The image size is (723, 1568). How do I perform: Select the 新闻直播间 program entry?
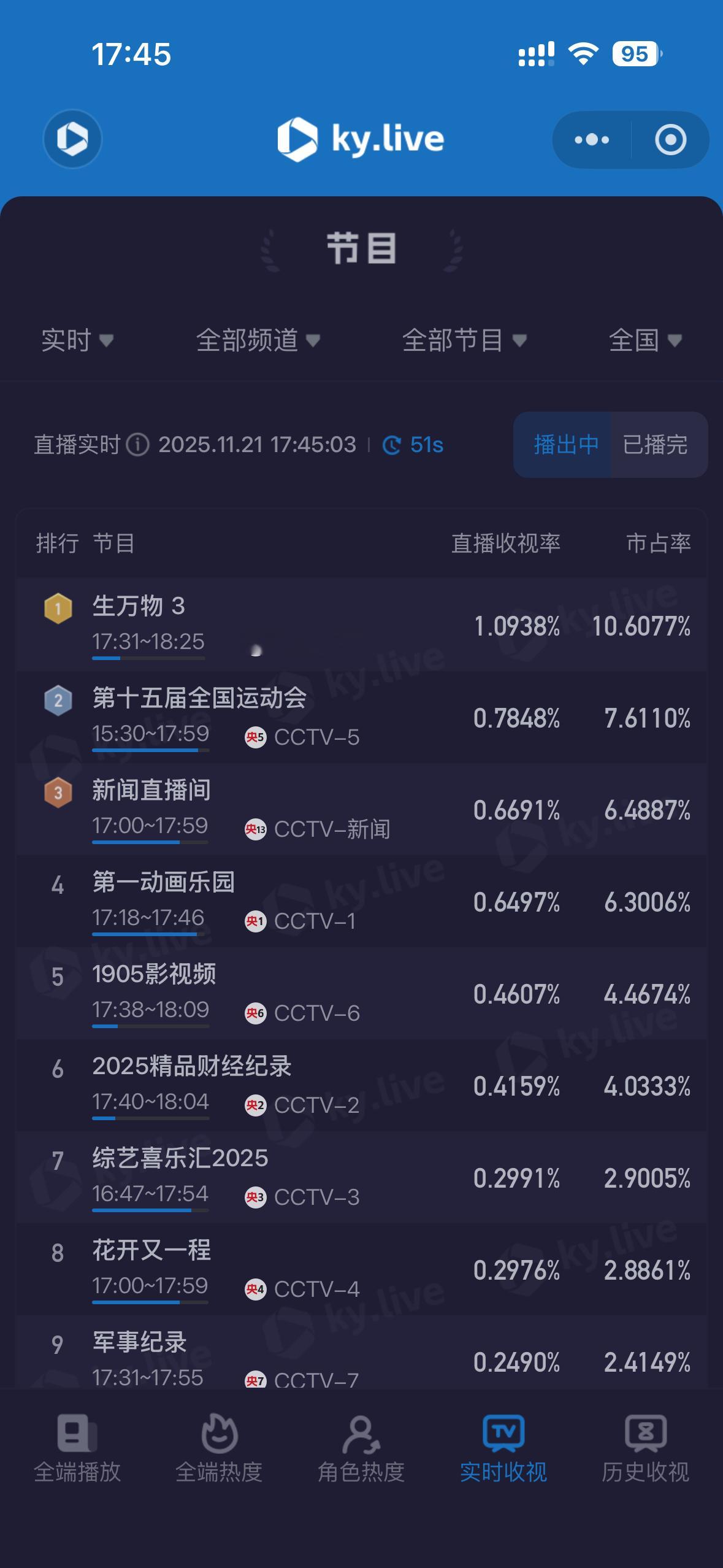click(150, 791)
